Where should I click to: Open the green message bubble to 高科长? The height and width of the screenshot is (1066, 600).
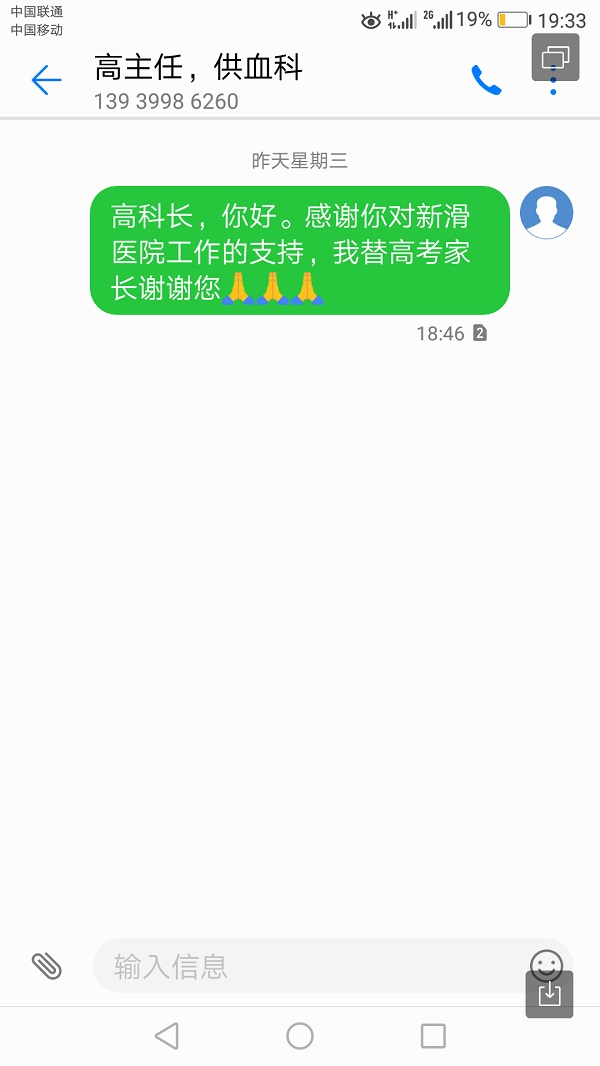300,250
